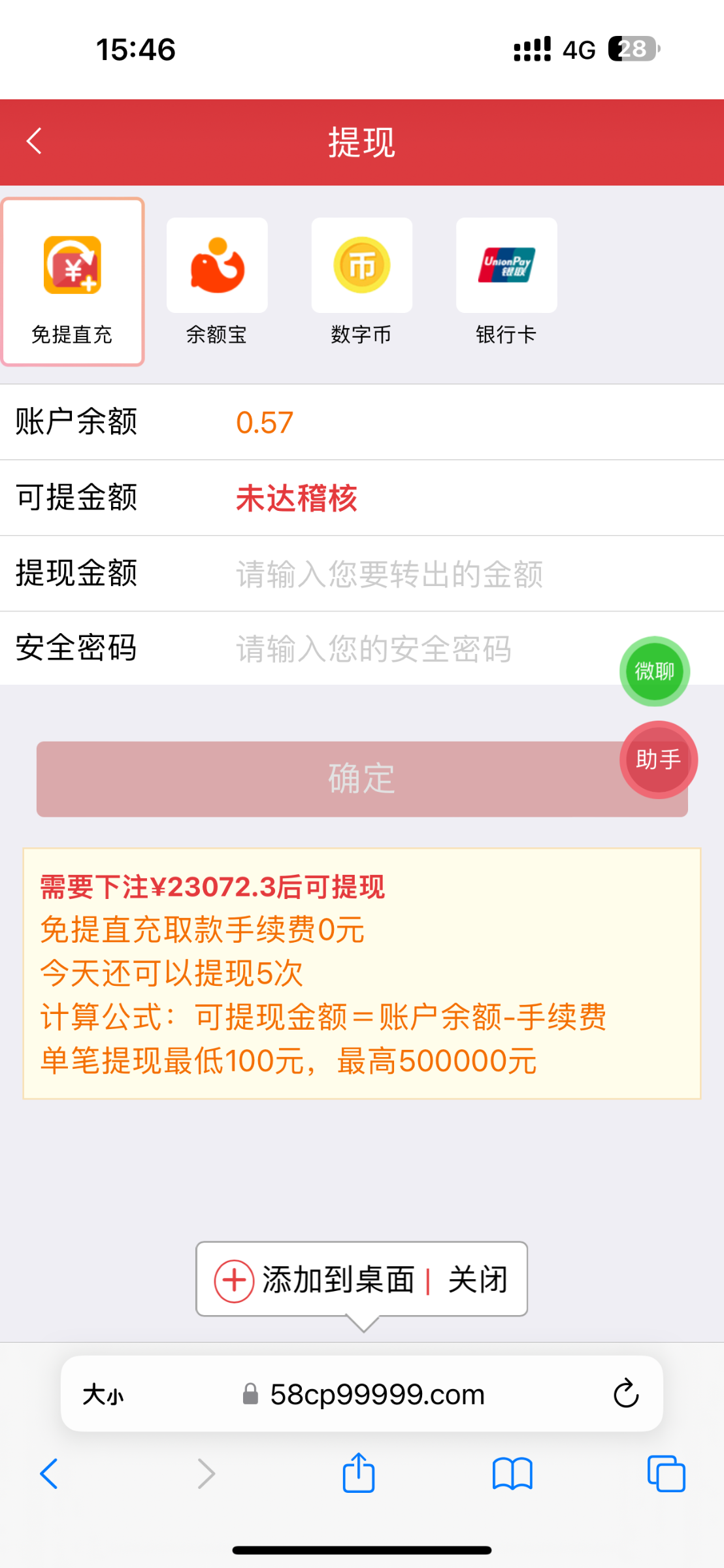
Task: Dismiss the popup with 关闭
Action: tap(478, 1279)
